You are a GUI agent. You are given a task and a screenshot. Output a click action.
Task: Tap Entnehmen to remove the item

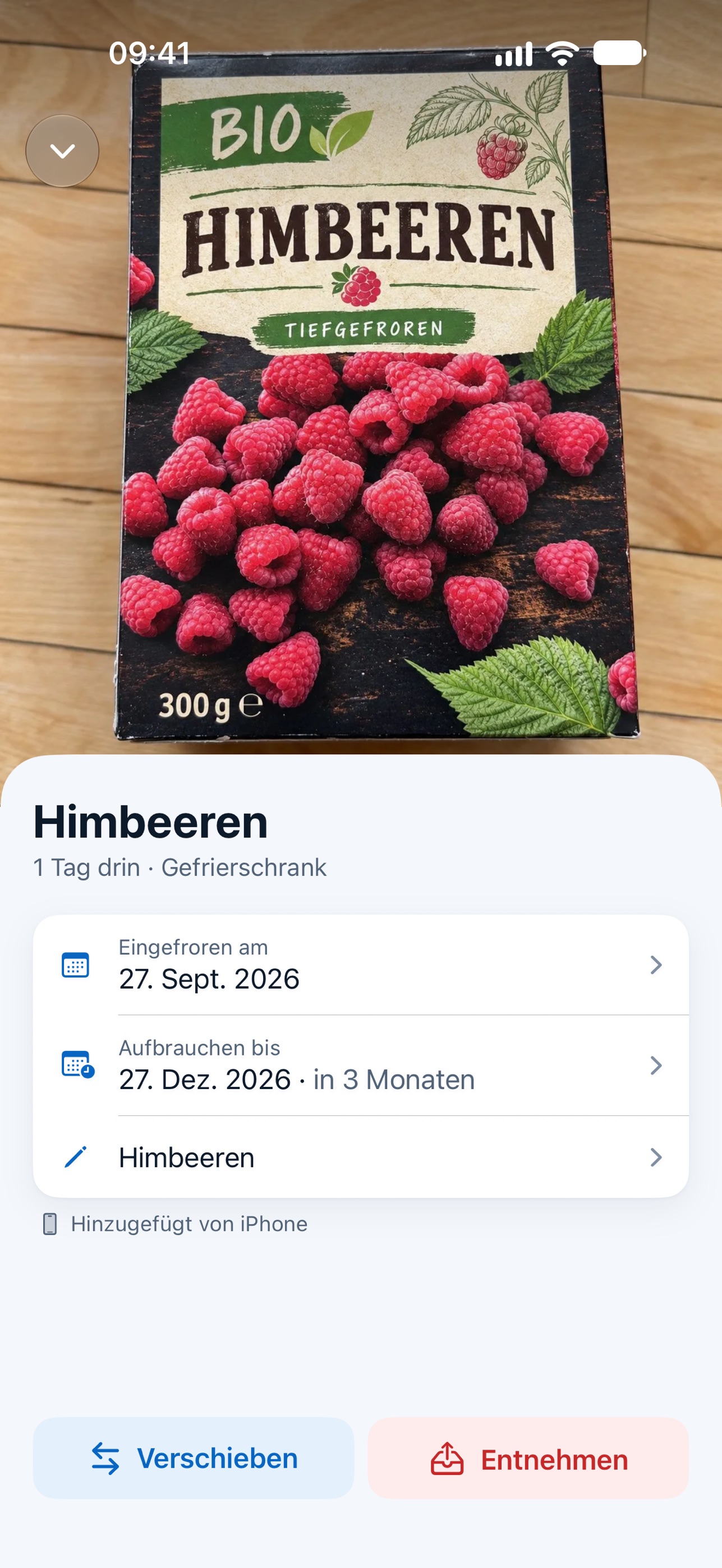[528, 1459]
